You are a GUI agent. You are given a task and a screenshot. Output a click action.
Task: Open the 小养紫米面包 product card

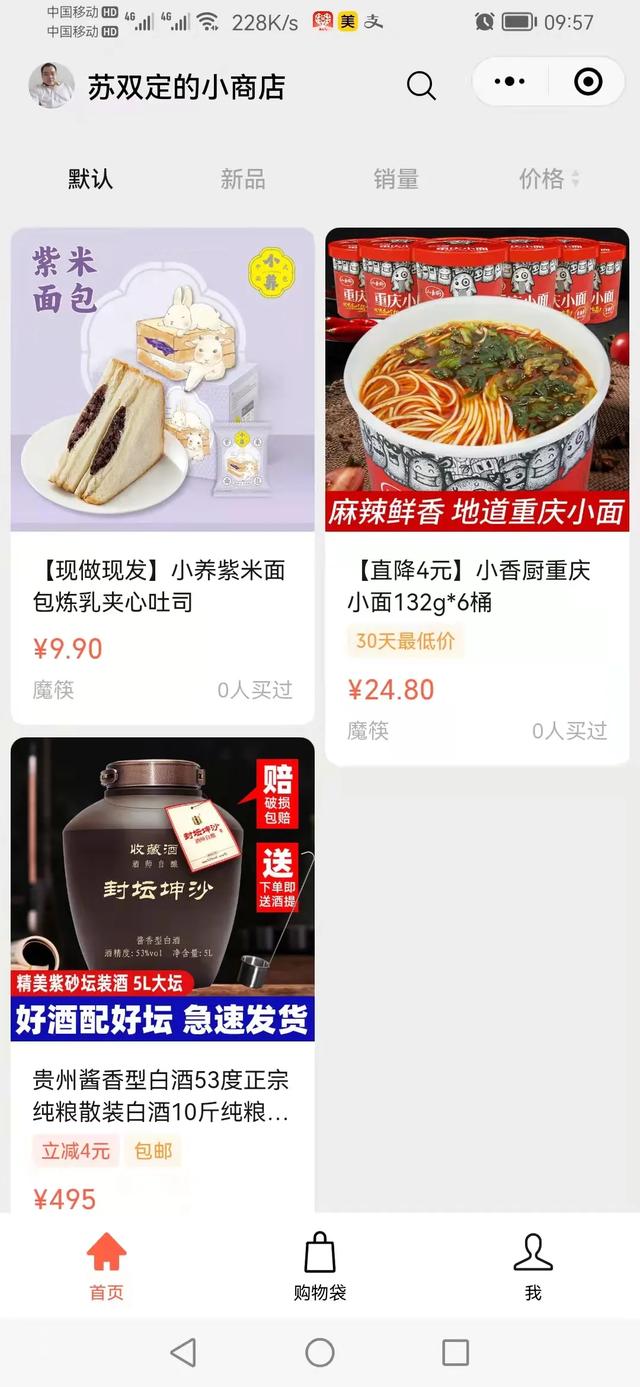[x=163, y=475]
